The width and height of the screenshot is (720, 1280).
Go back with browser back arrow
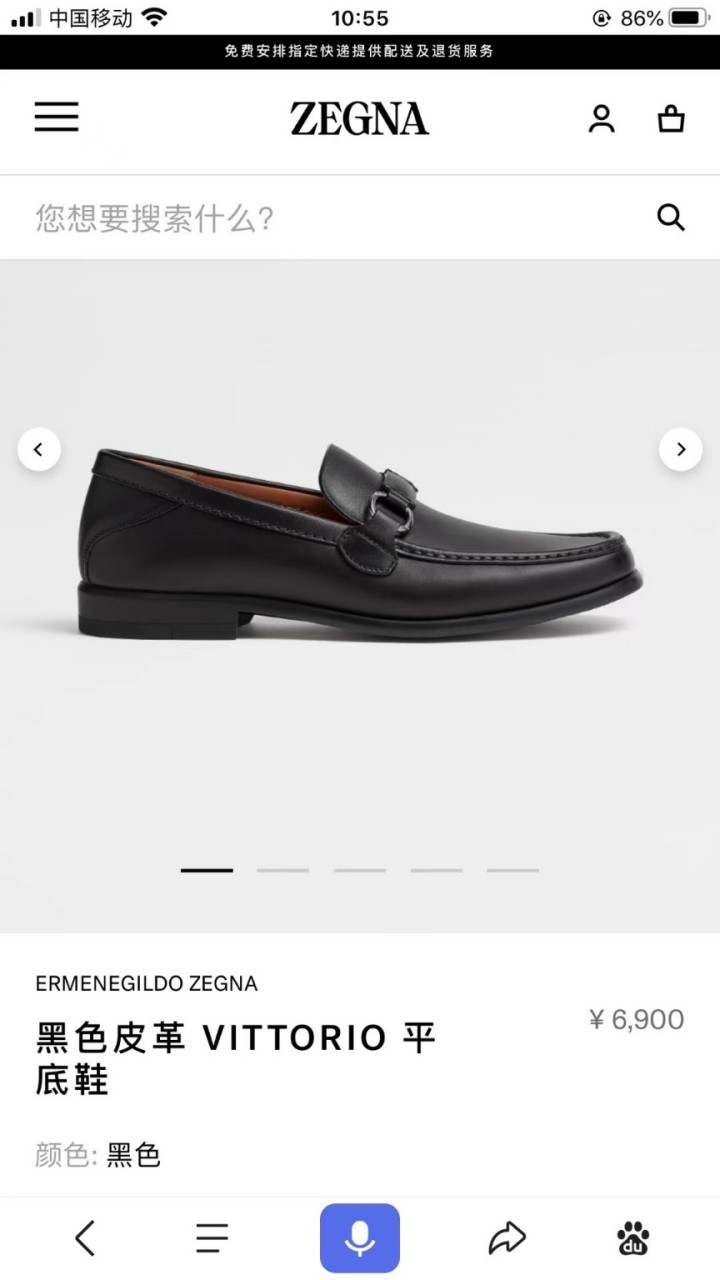pyautogui.click(x=86, y=1238)
